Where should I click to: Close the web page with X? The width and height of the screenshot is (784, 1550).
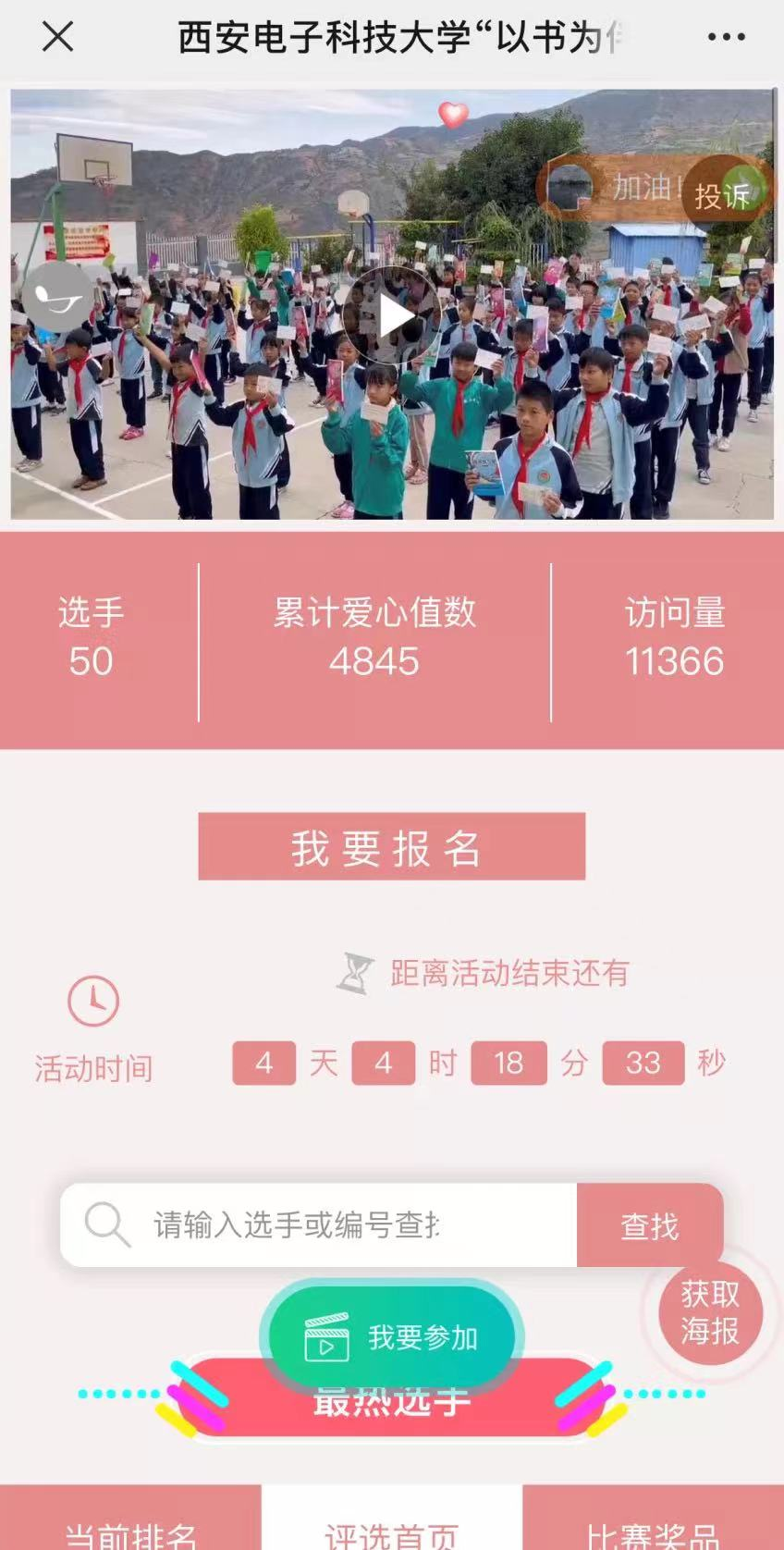[x=57, y=37]
